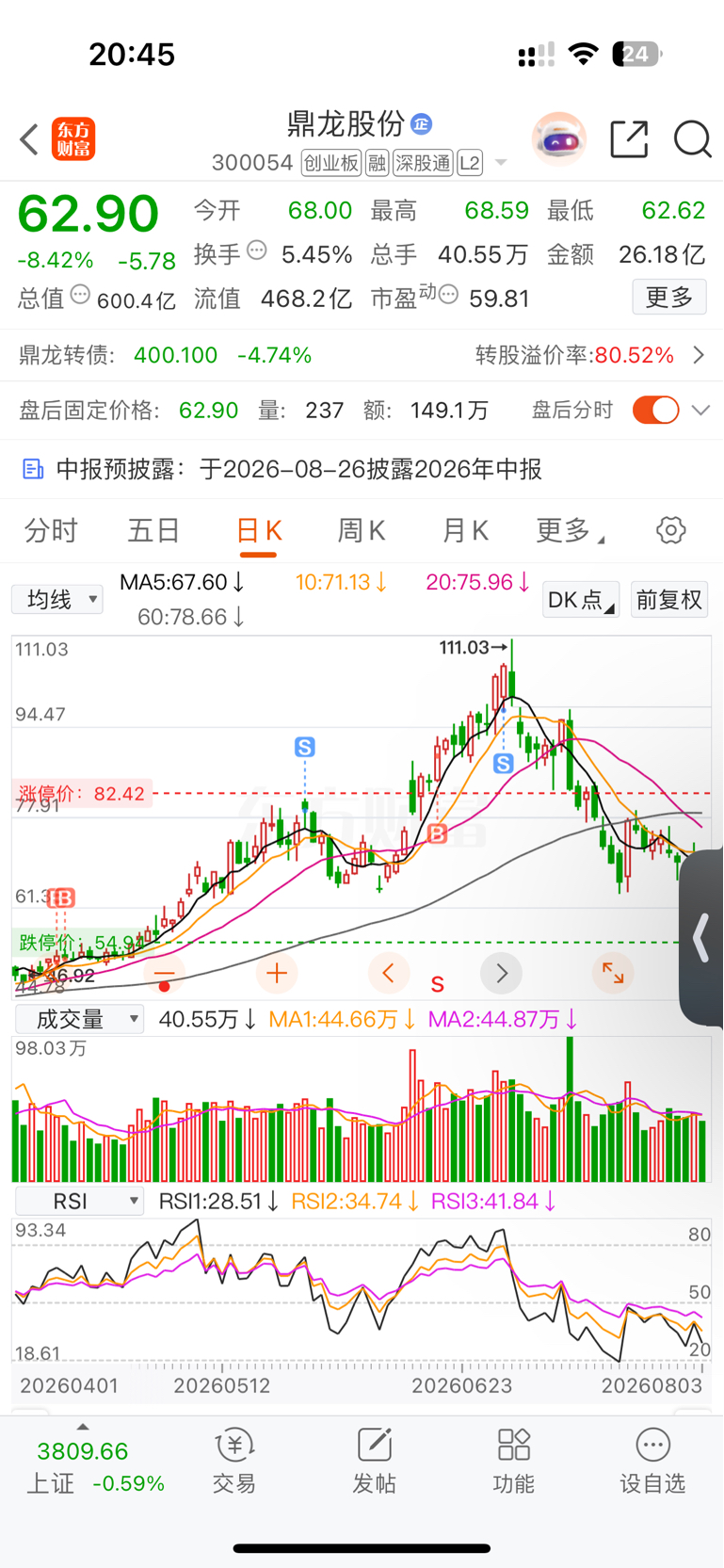Select the 周K chart tab
This screenshot has width=724, height=1568.
(x=362, y=531)
